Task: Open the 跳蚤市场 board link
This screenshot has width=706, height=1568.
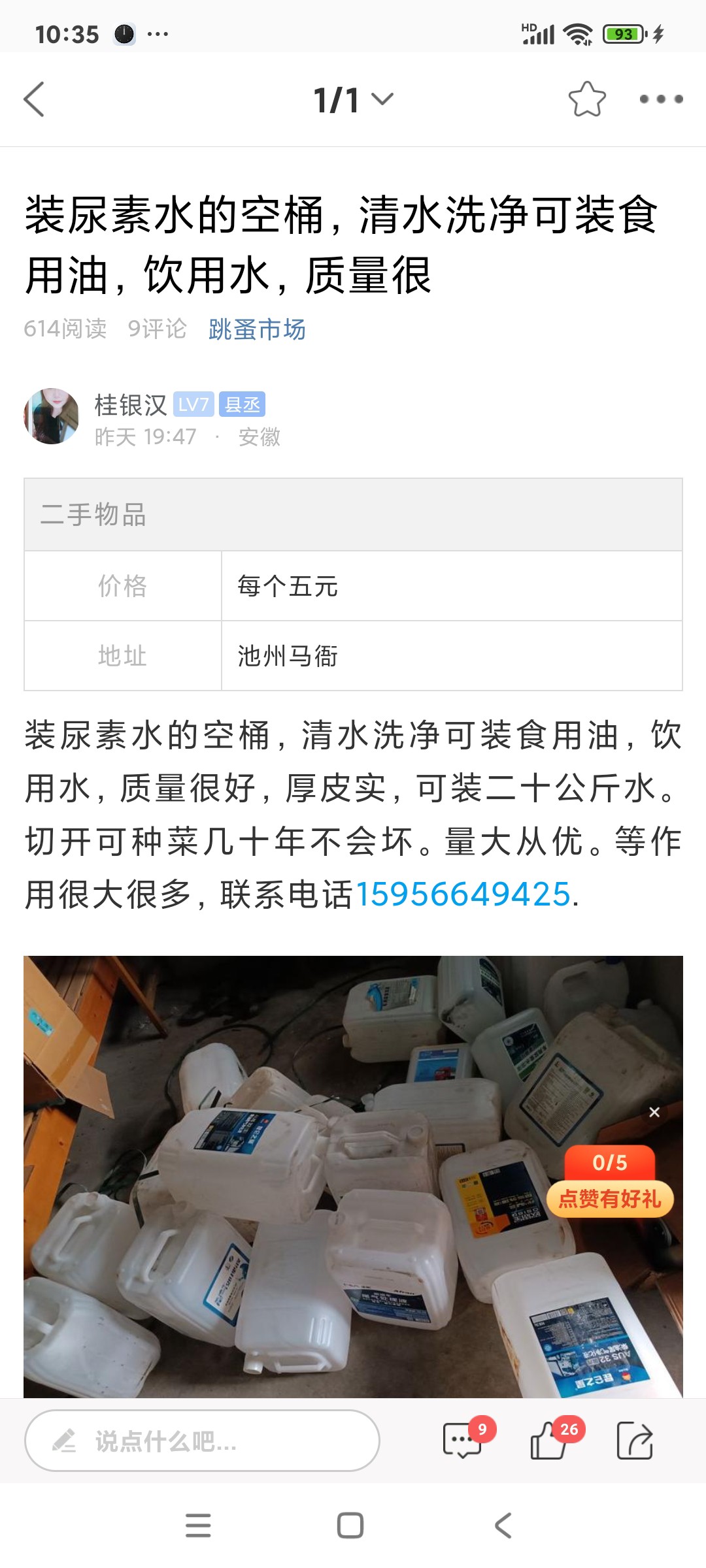Action: pyautogui.click(x=257, y=329)
